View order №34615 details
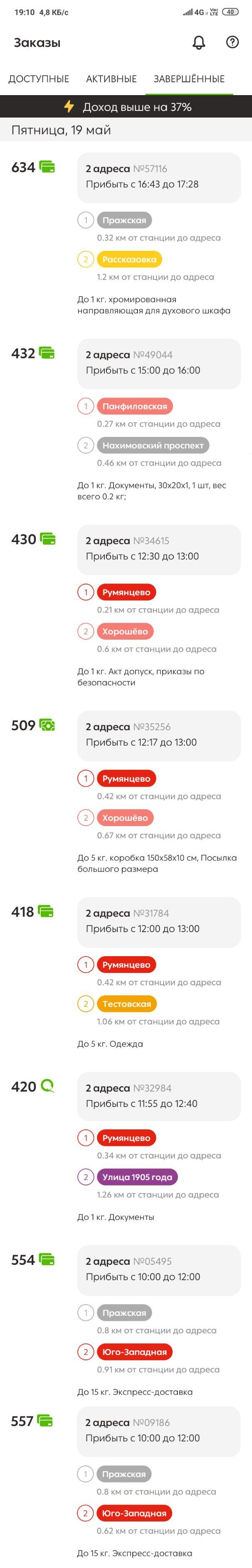The image size is (252, 1568). pos(159,549)
